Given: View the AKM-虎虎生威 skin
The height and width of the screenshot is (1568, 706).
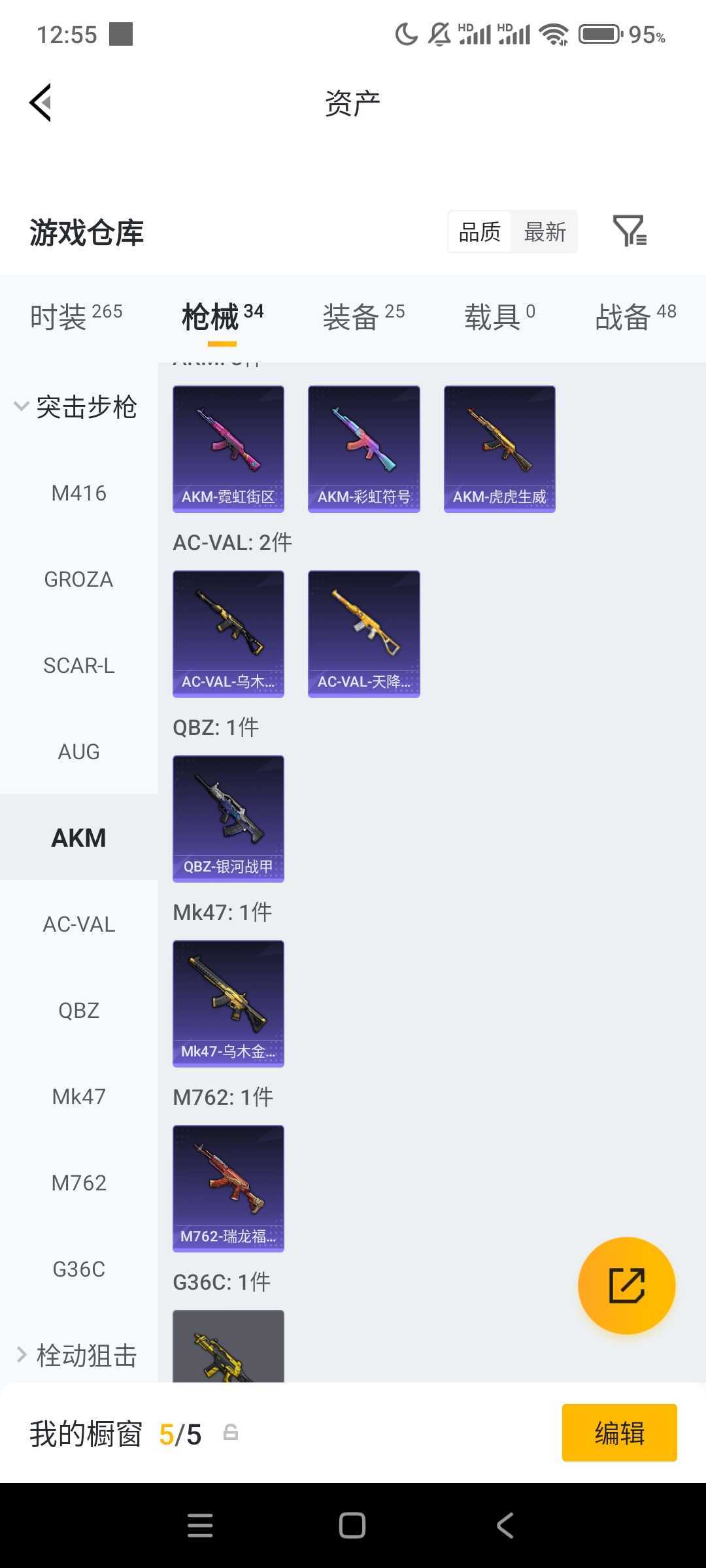Looking at the screenshot, I should tap(499, 449).
